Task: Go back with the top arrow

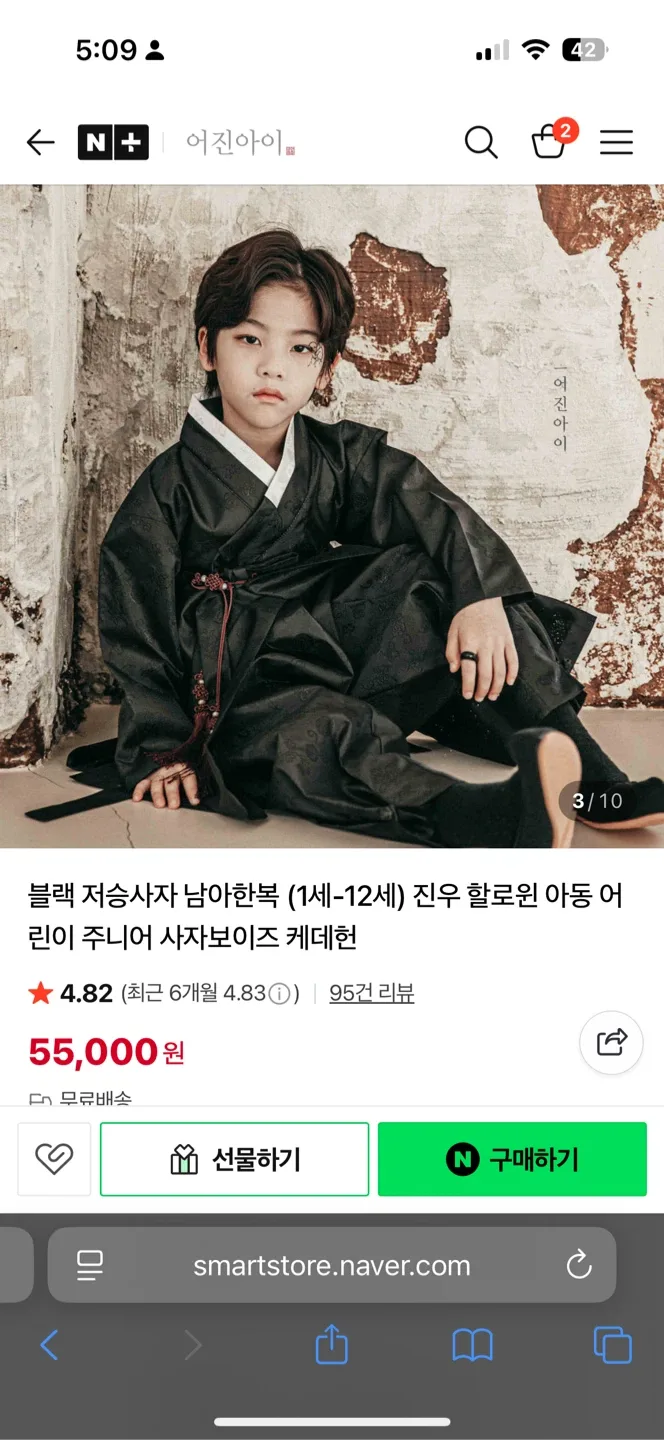Action: click(40, 143)
